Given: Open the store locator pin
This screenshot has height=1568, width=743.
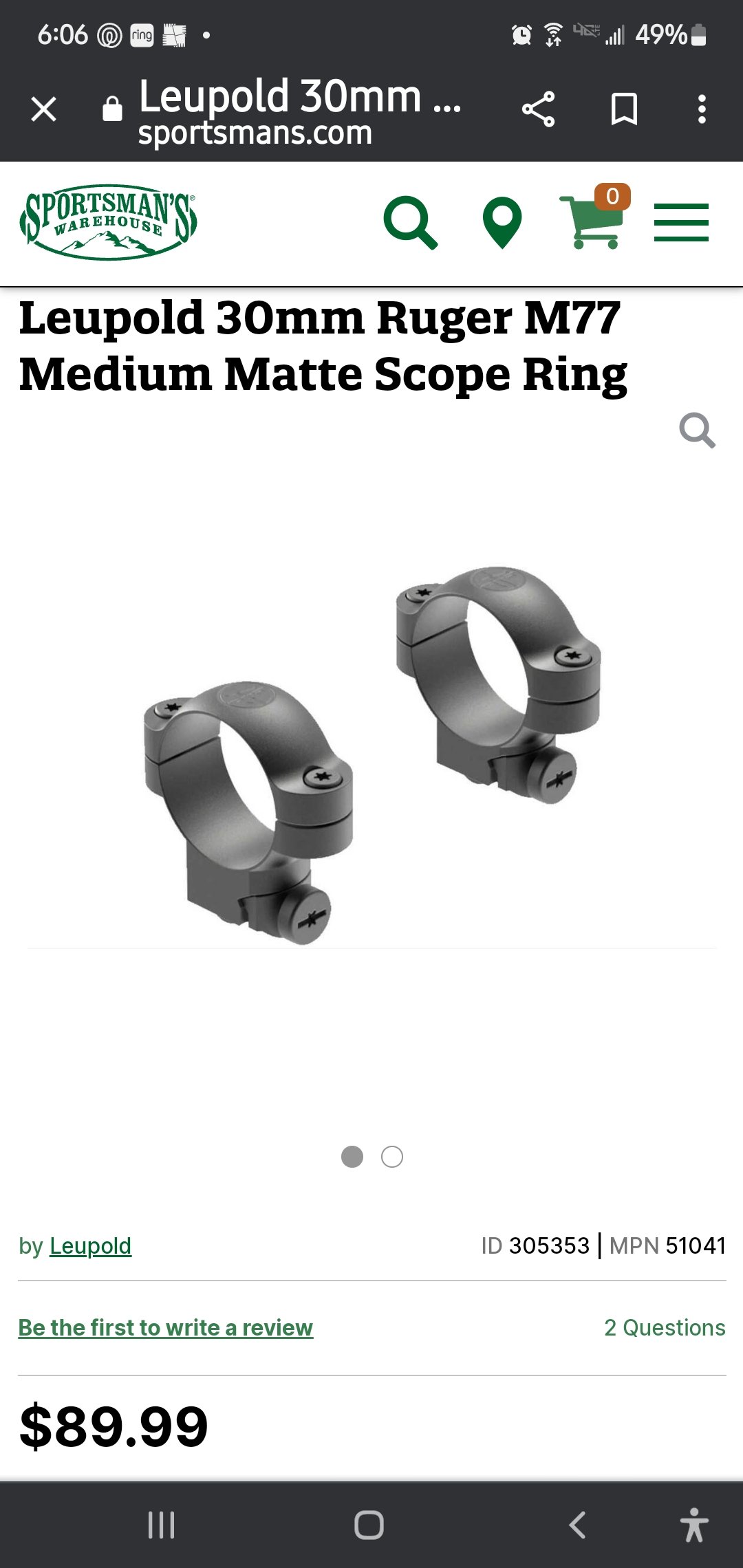Looking at the screenshot, I should tap(502, 223).
